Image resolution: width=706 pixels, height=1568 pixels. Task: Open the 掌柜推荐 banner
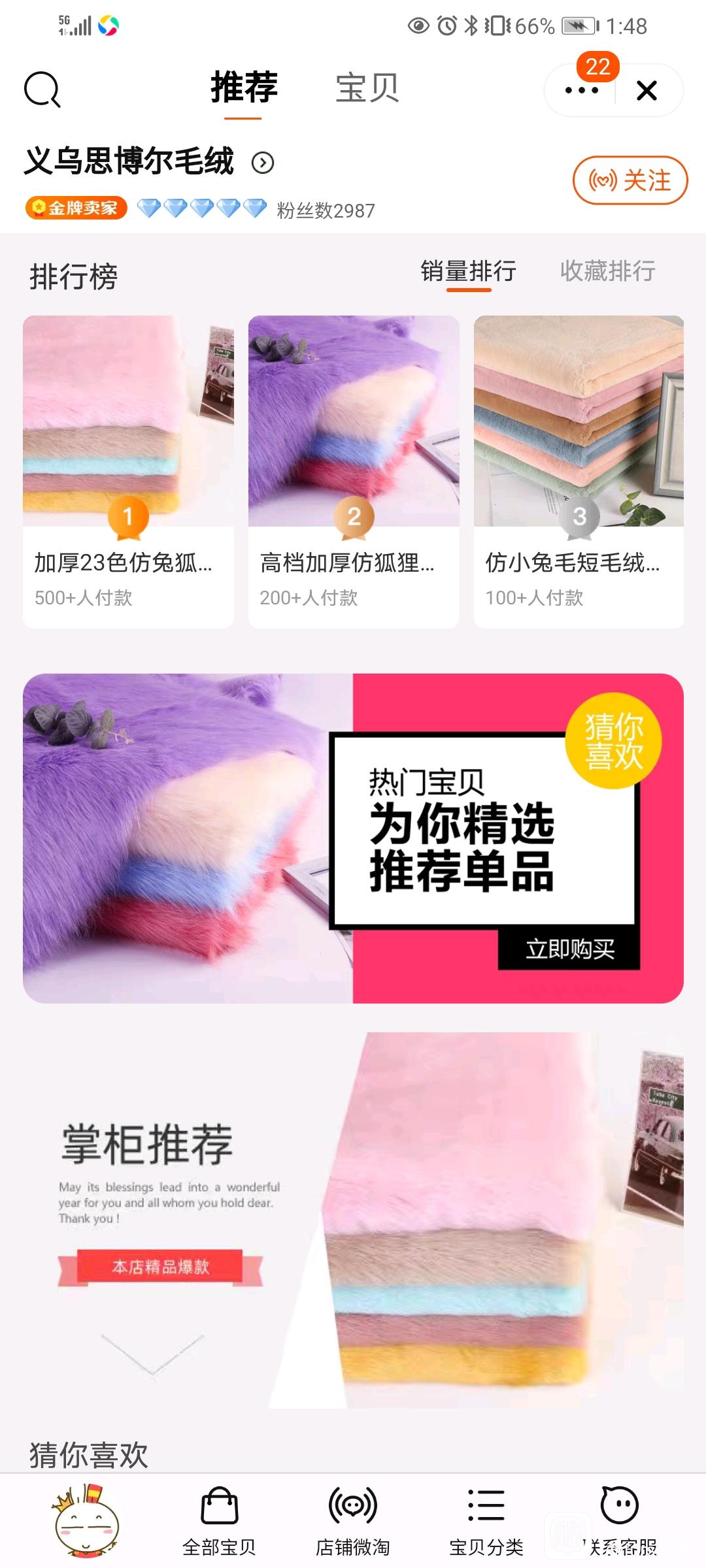coord(353,1218)
